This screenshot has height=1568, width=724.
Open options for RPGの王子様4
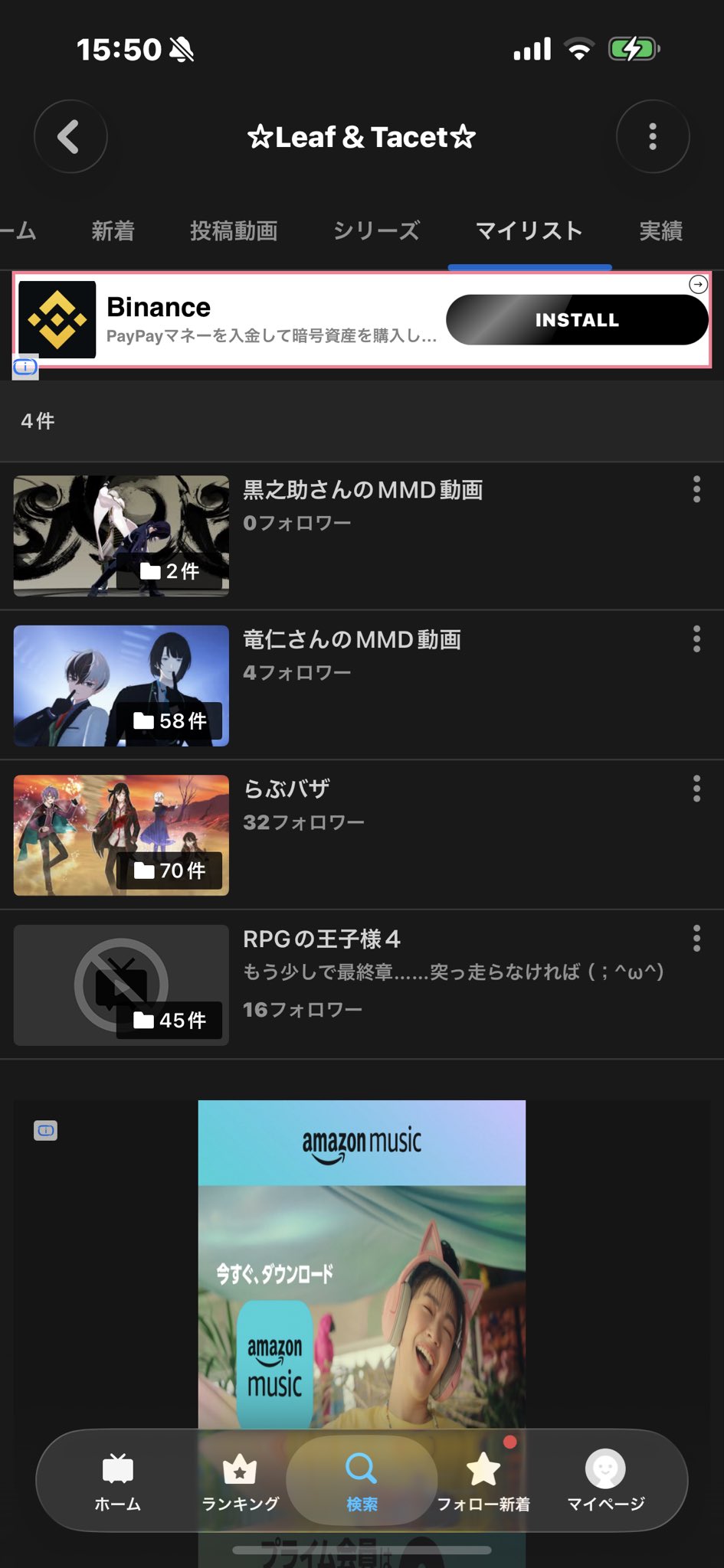[x=696, y=938]
